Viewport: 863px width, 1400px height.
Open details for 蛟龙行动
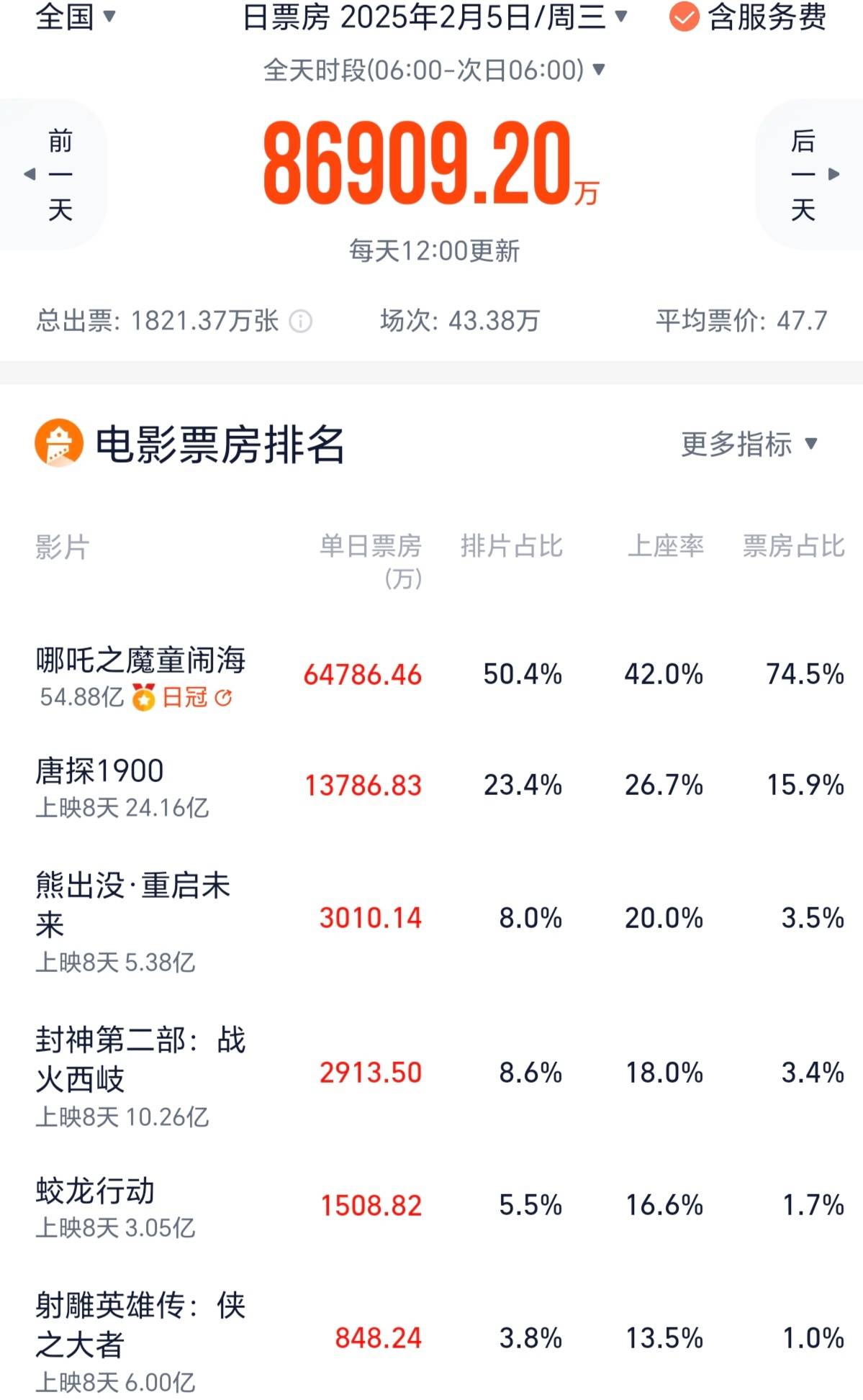(x=96, y=1191)
